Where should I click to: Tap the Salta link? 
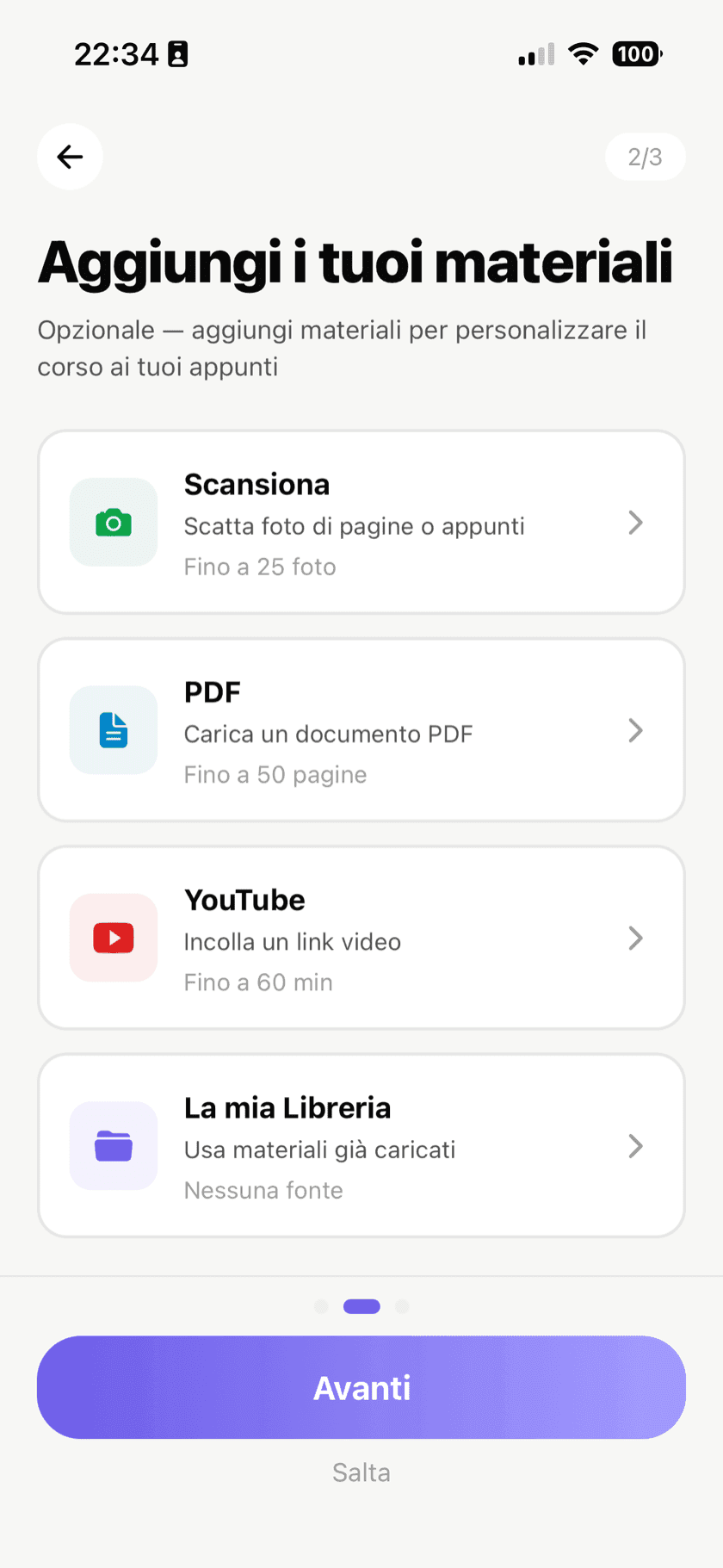click(361, 1472)
